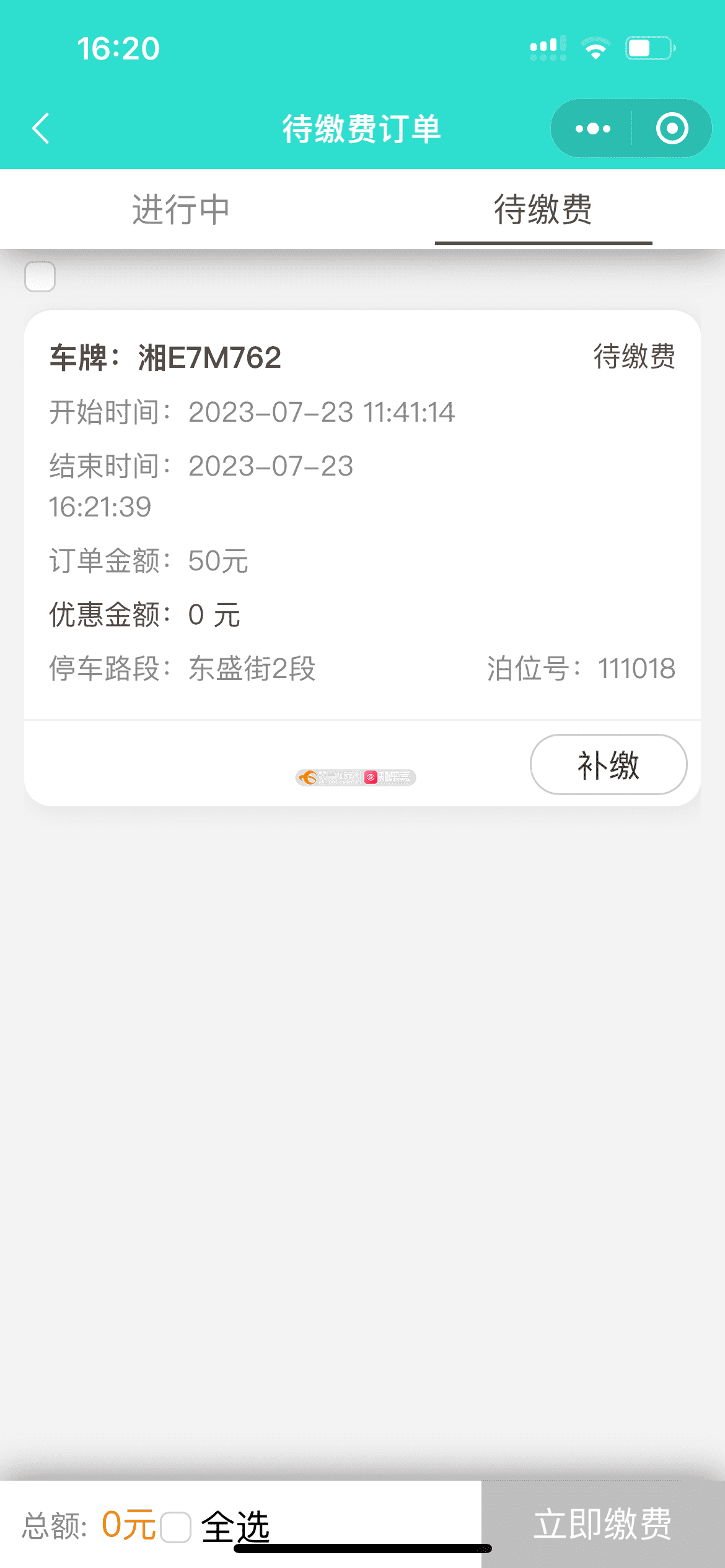Open the mini program more-options menu
Viewport: 725px width, 1568px height.
click(x=592, y=128)
